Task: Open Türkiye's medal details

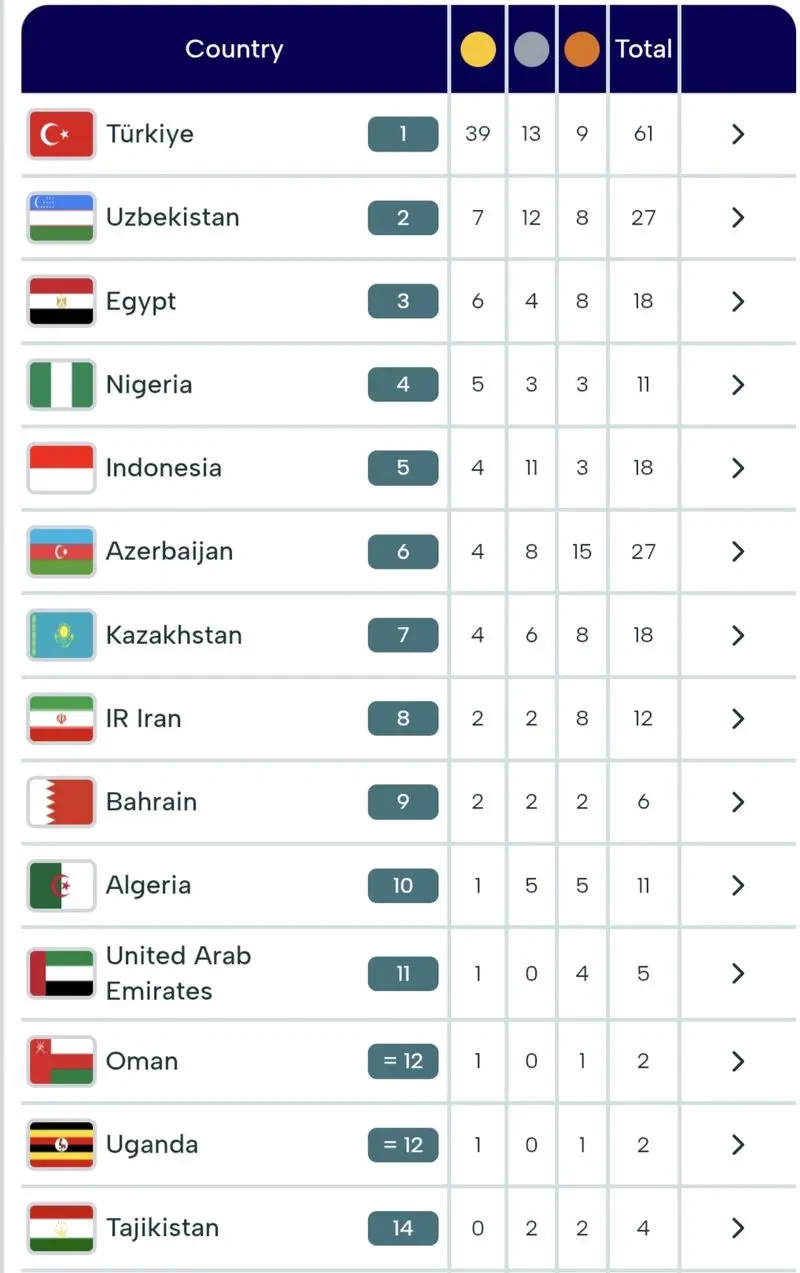Action: tap(738, 134)
